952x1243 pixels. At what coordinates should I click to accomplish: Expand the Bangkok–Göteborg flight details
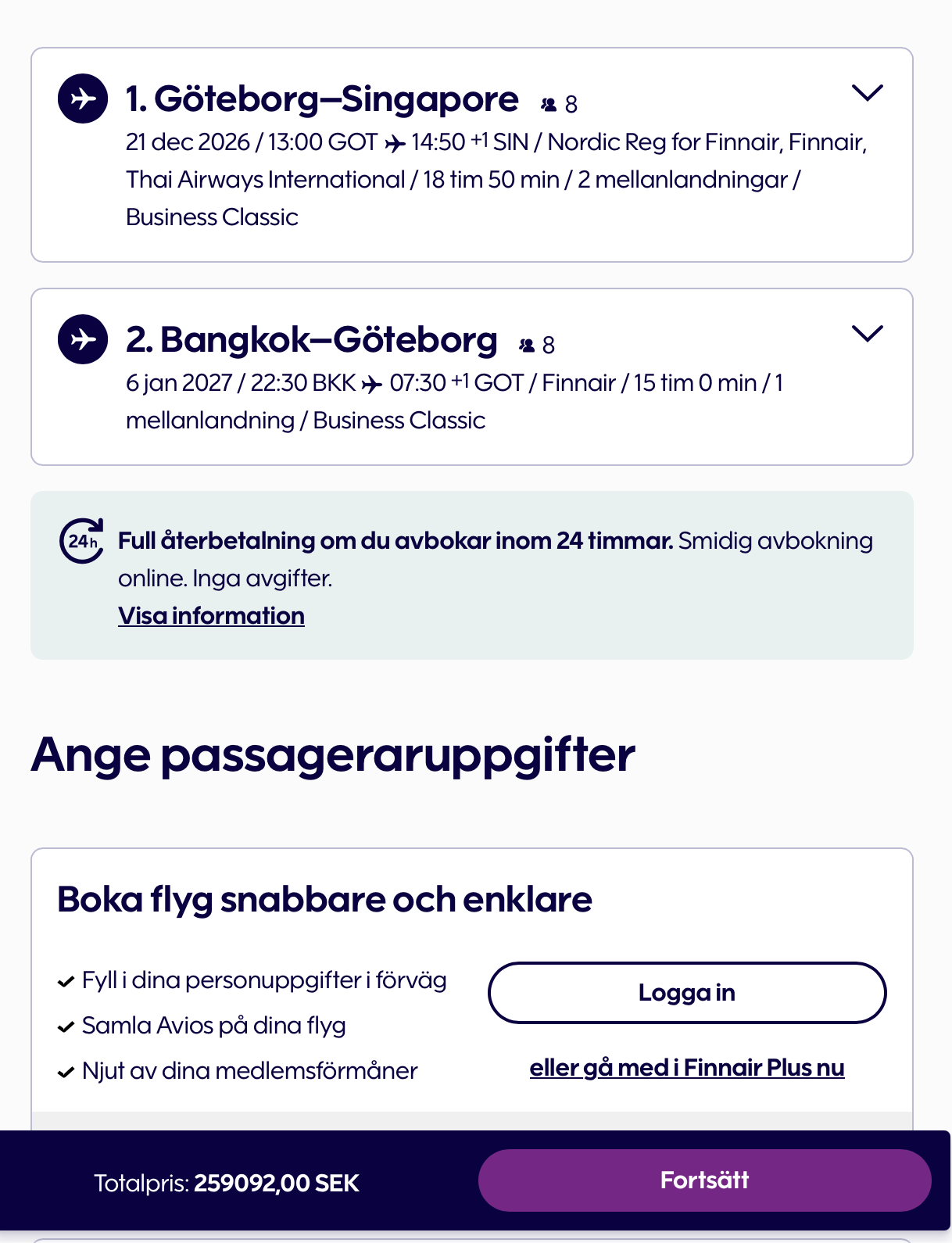point(867,334)
